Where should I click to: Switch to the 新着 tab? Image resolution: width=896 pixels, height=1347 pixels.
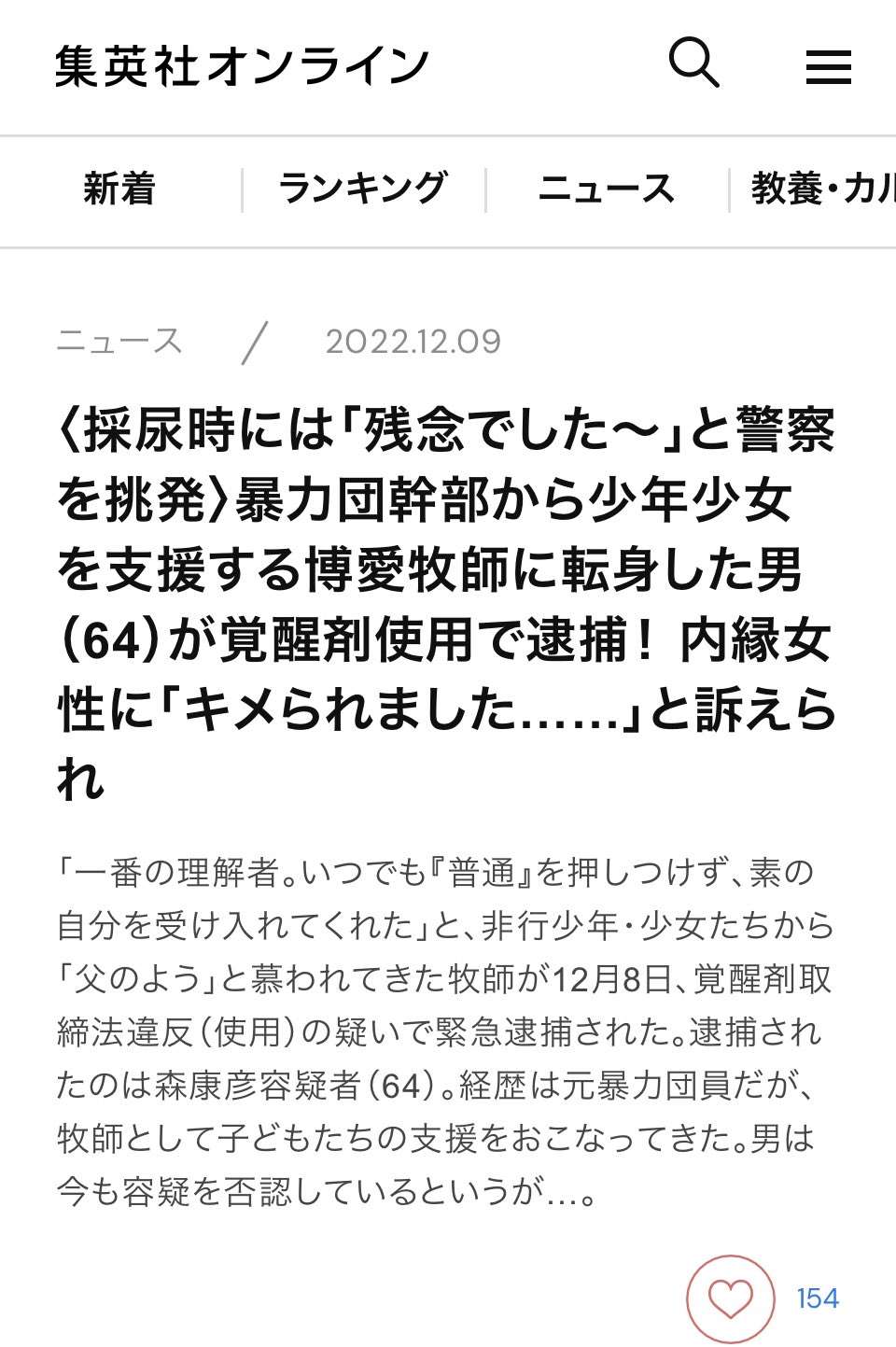pyautogui.click(x=119, y=189)
